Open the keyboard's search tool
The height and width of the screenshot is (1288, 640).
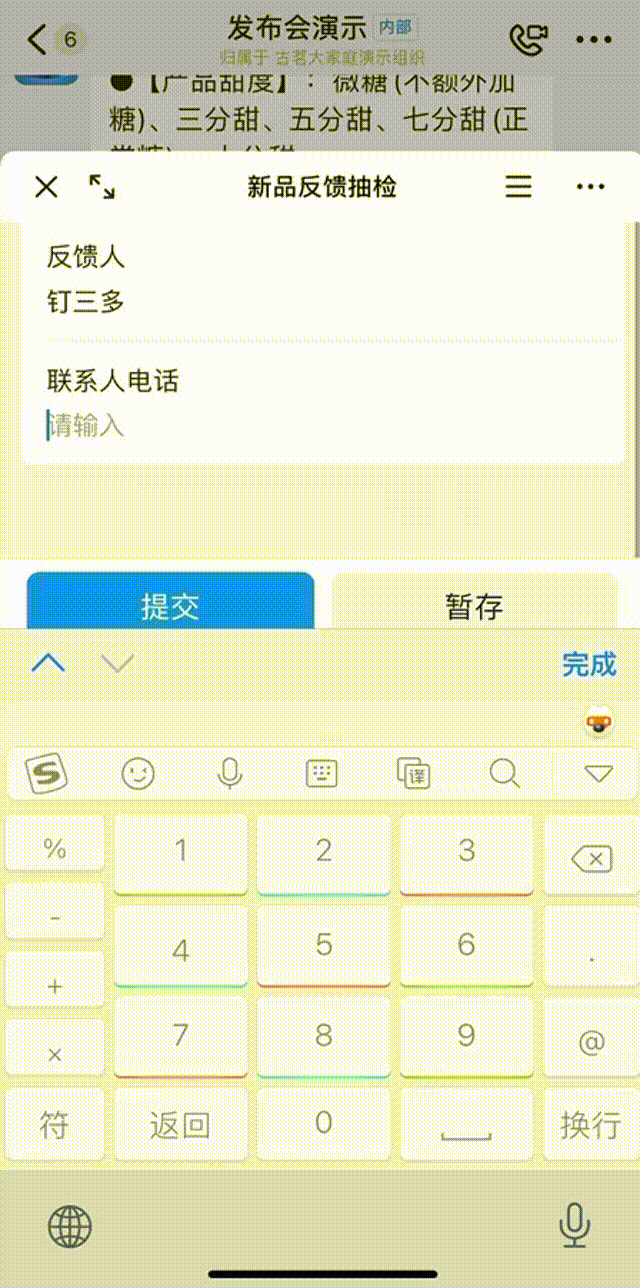point(505,773)
